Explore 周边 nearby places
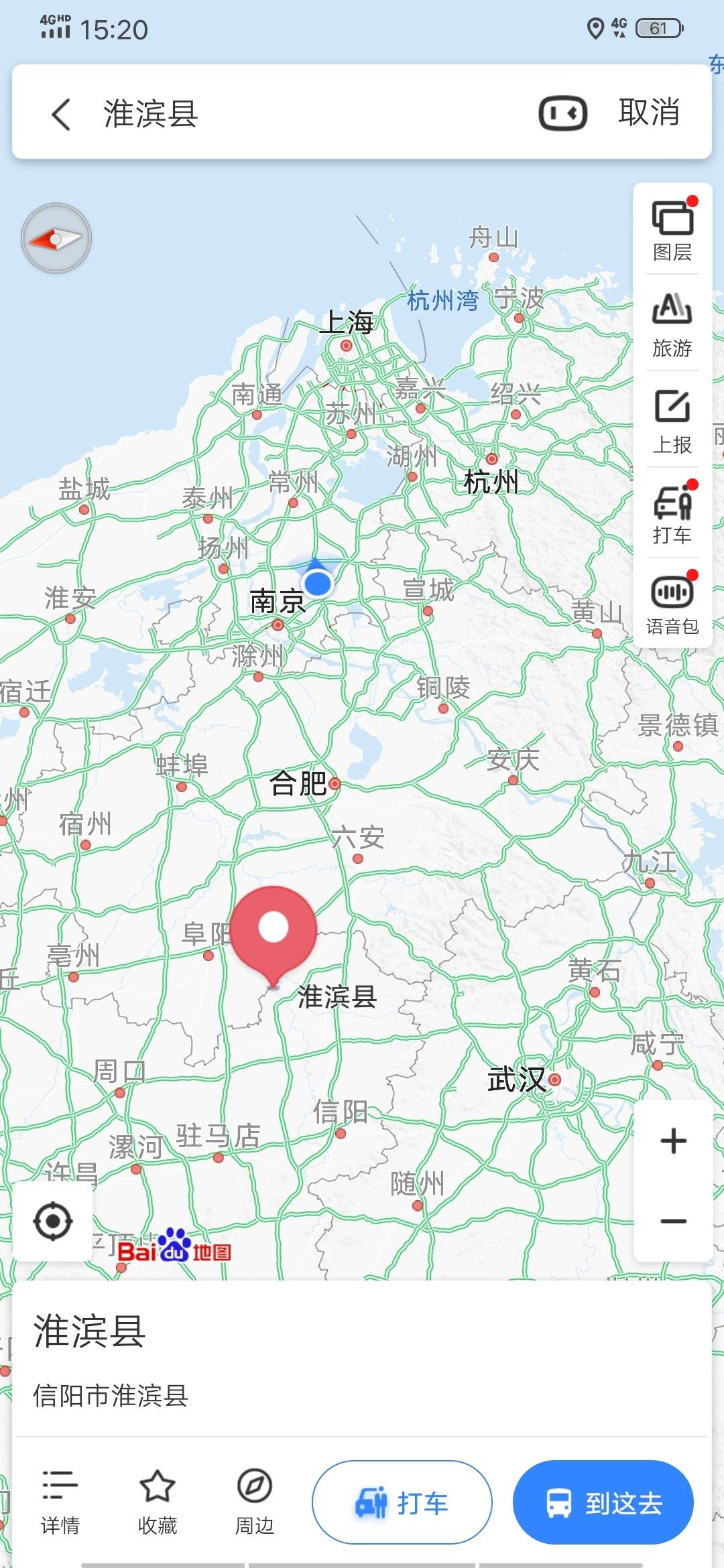 pyautogui.click(x=254, y=1502)
